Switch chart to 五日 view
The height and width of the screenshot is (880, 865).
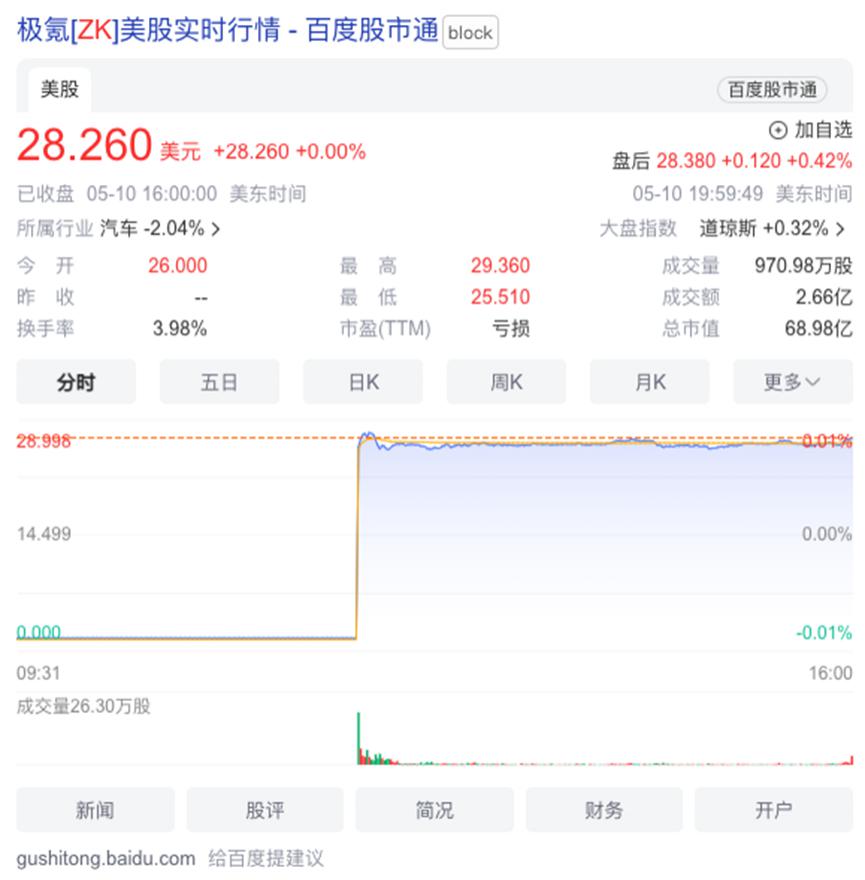(219, 382)
